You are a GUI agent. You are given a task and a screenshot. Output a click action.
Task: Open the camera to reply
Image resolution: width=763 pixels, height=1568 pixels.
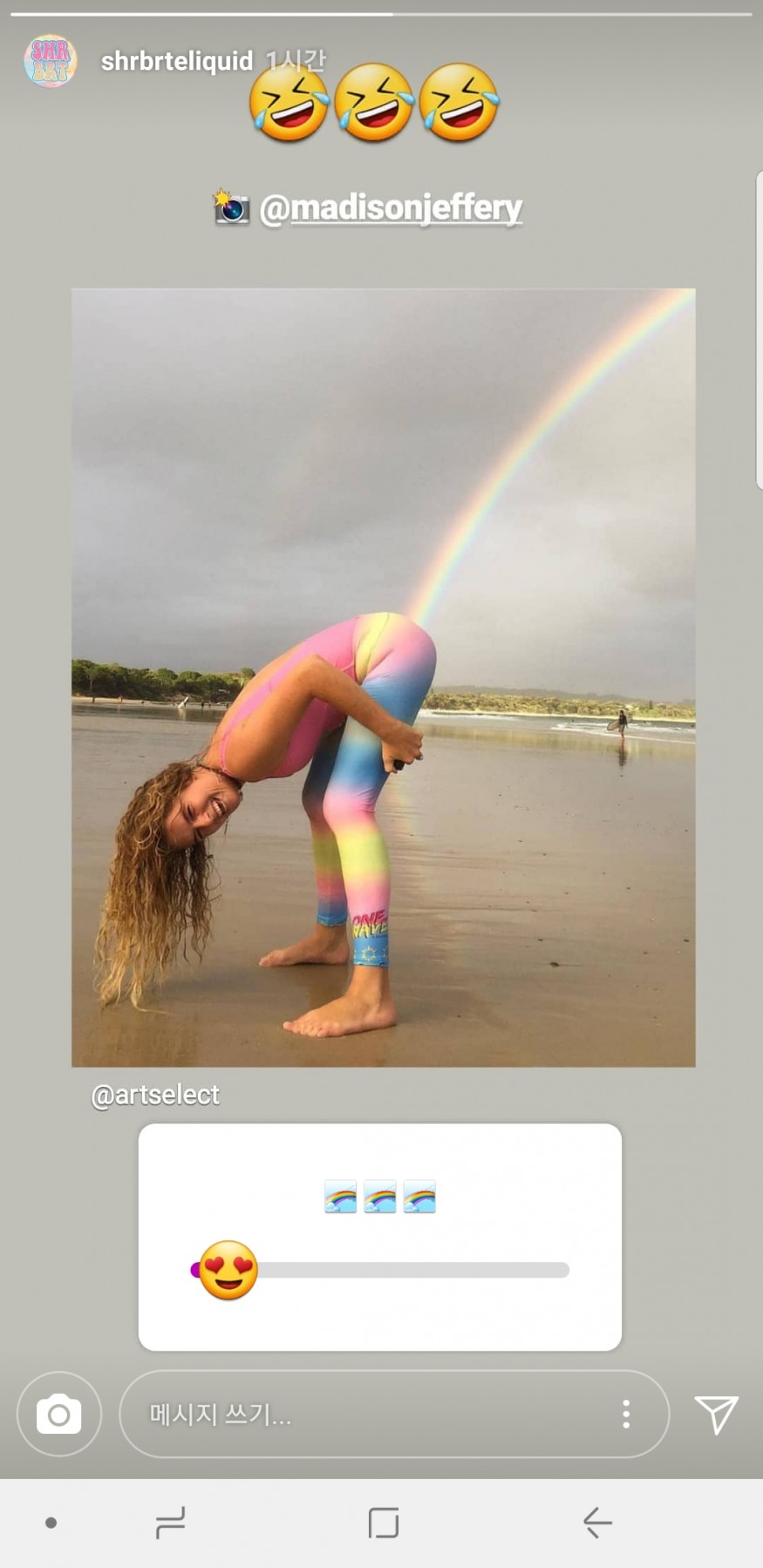click(59, 1414)
